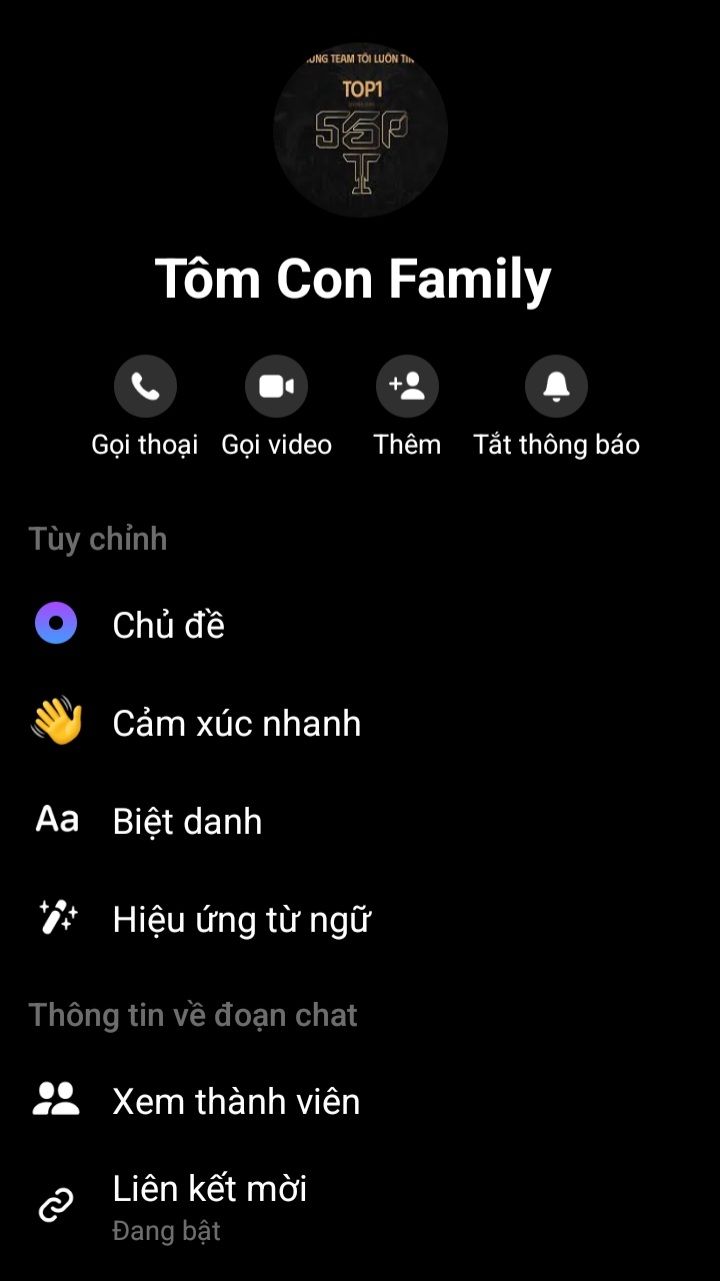The image size is (720, 1281).
Task: Mute notifications with Tắt thông báo
Action: [x=556, y=387]
